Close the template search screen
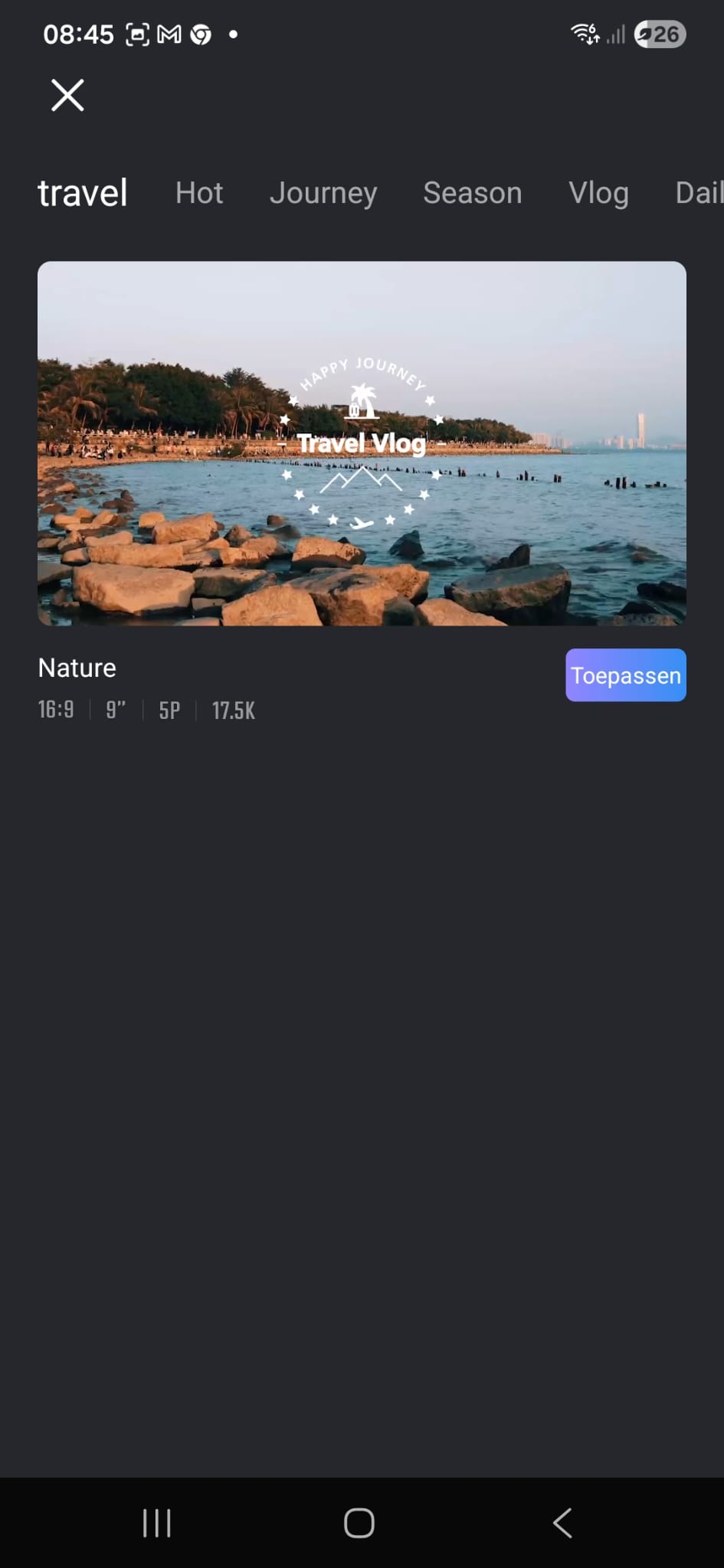Image resolution: width=724 pixels, height=1568 pixels. click(x=67, y=96)
